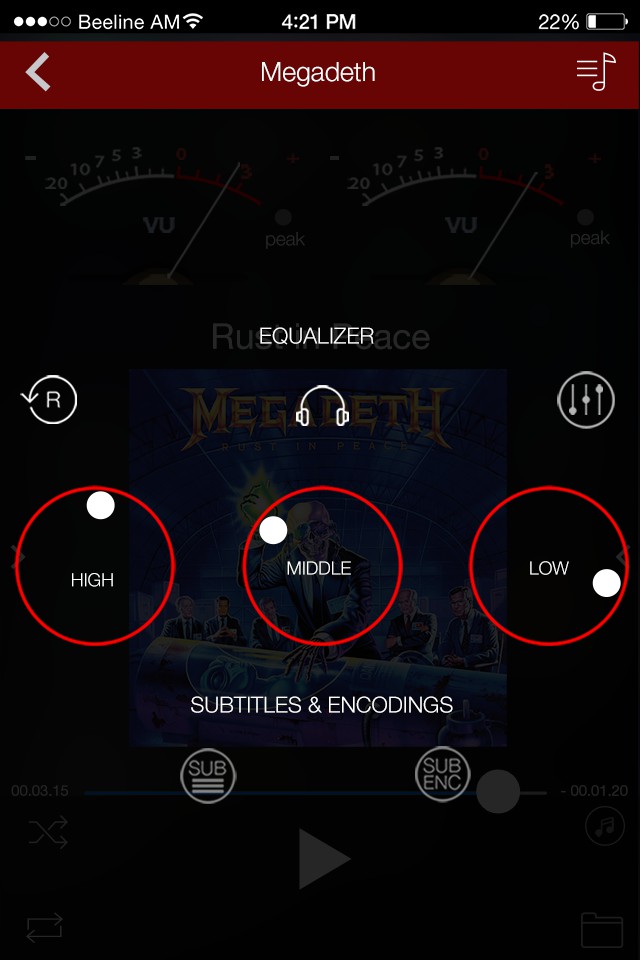The image size is (640, 960).
Task: Go back using the top-left arrow
Action: point(38,73)
